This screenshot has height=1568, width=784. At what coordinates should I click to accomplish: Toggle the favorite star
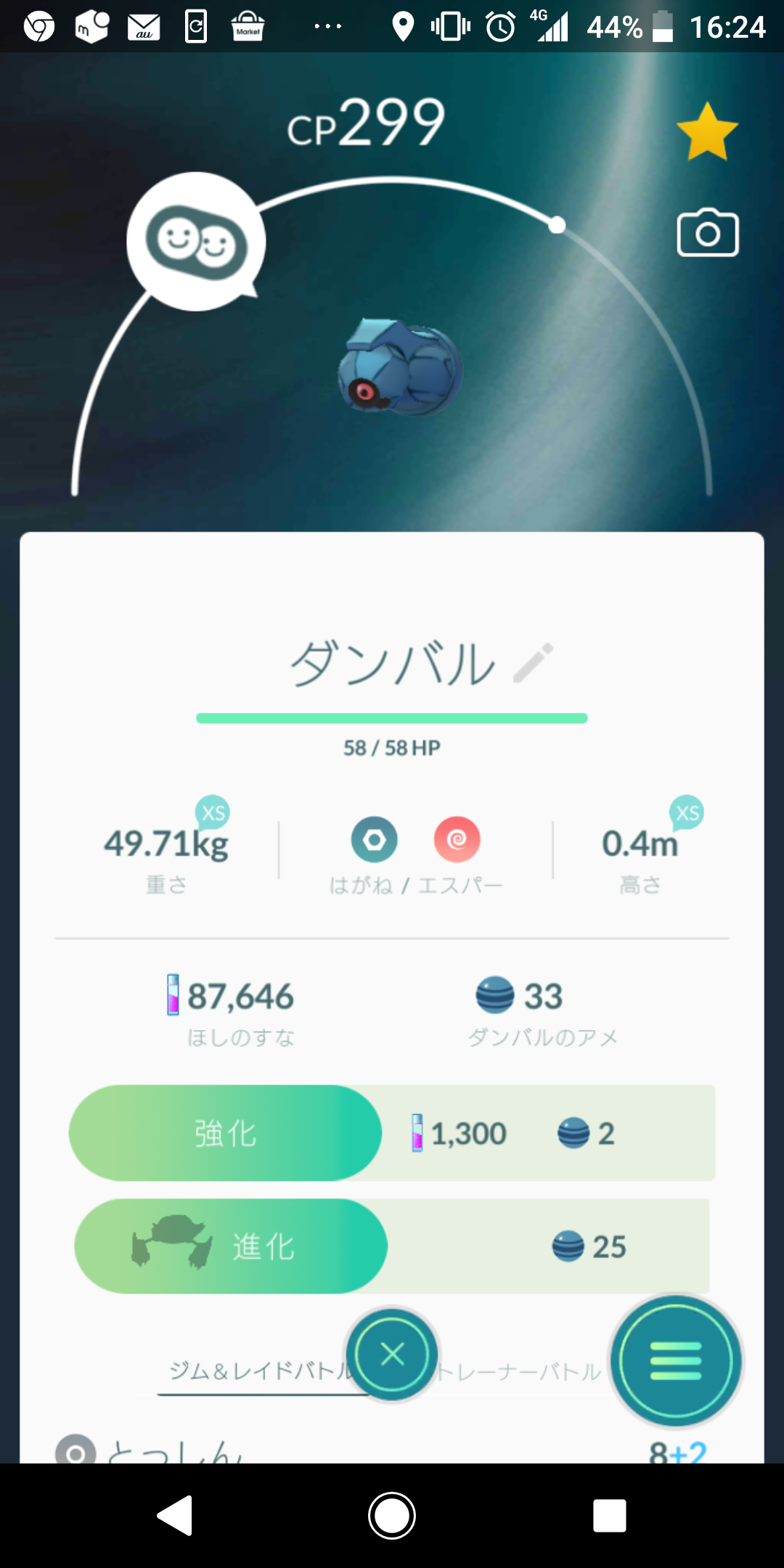706,131
